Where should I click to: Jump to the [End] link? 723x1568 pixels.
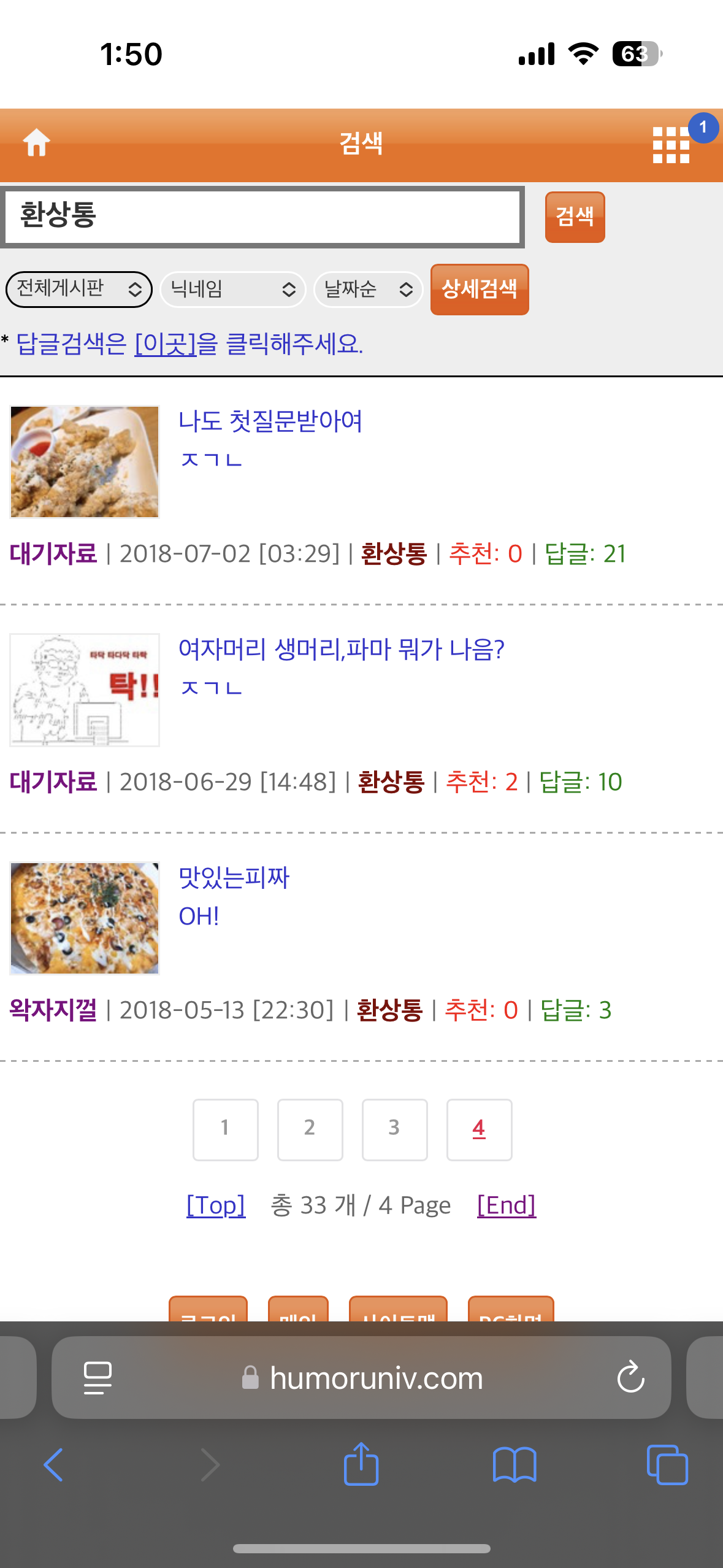click(507, 1205)
